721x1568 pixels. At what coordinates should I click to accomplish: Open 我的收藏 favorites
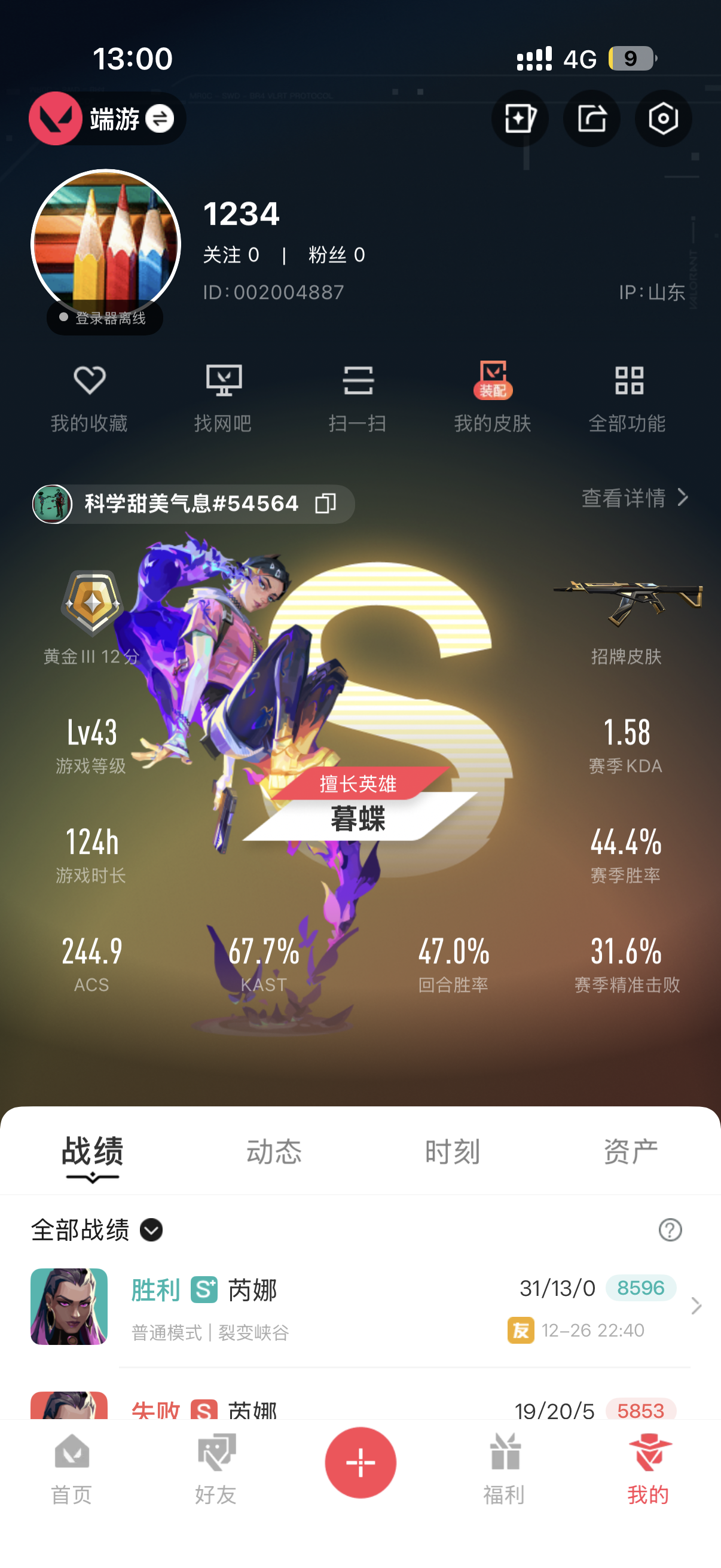tap(90, 398)
